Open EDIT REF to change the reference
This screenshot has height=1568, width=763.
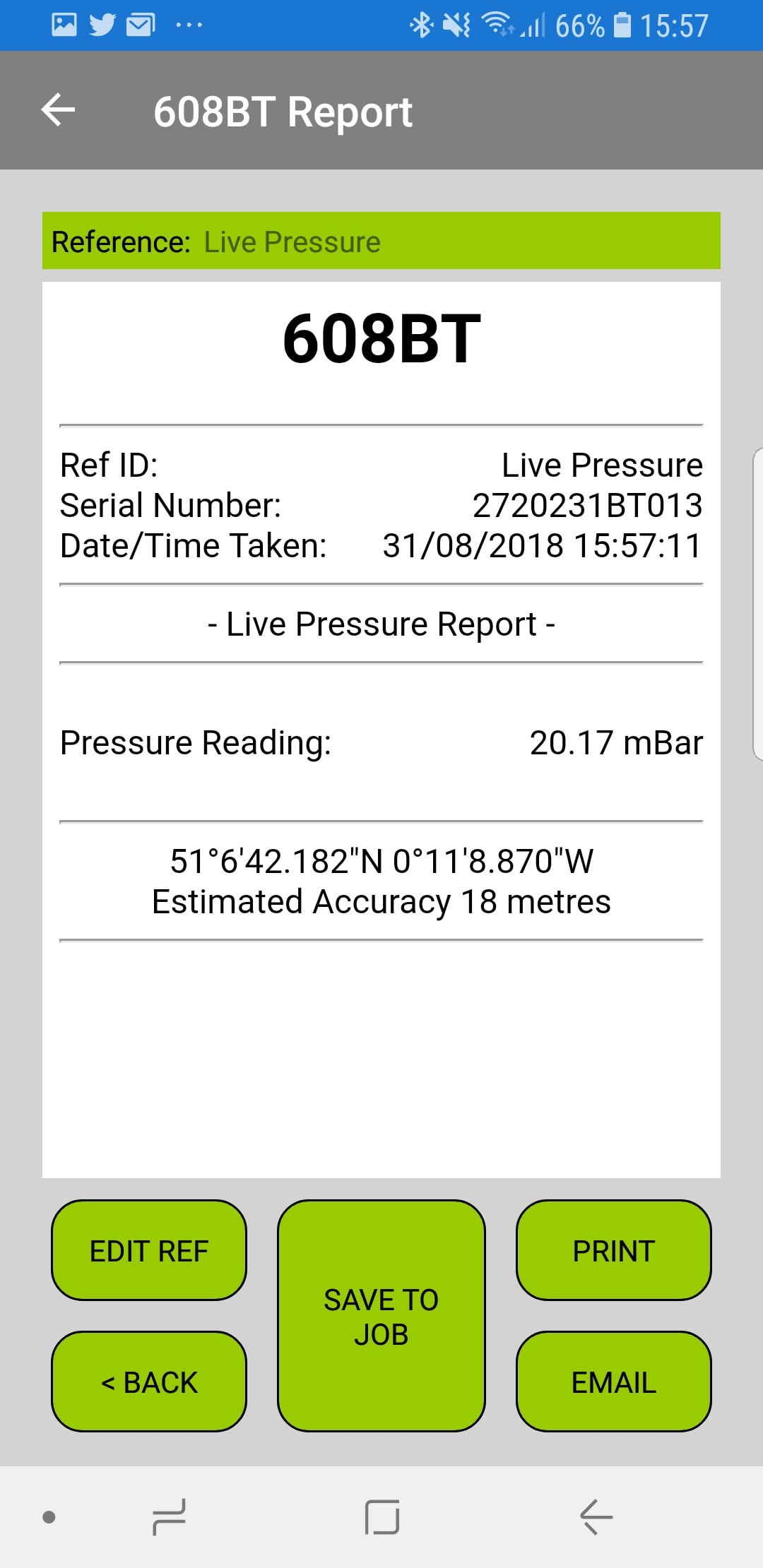click(x=149, y=1250)
